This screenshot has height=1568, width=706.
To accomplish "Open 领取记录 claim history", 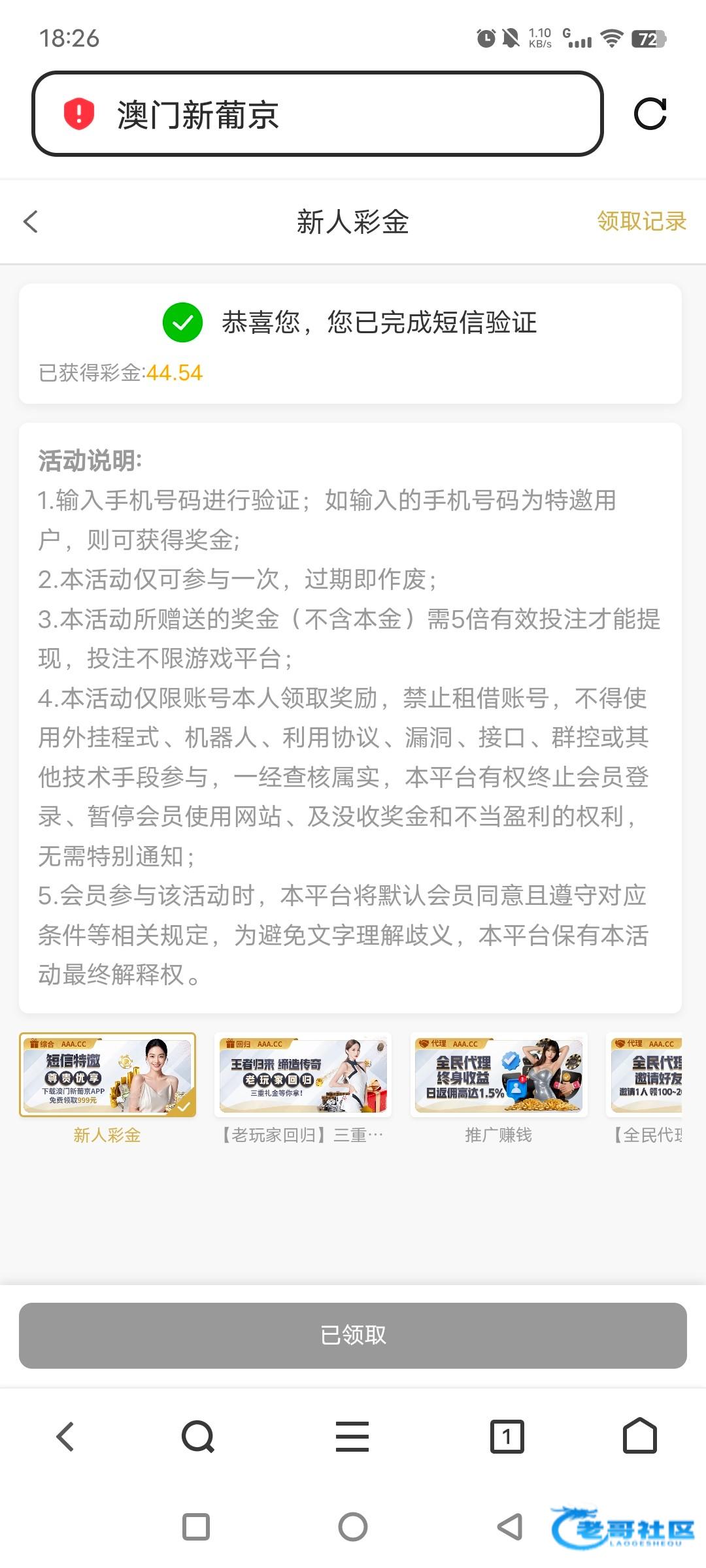I will click(x=641, y=221).
